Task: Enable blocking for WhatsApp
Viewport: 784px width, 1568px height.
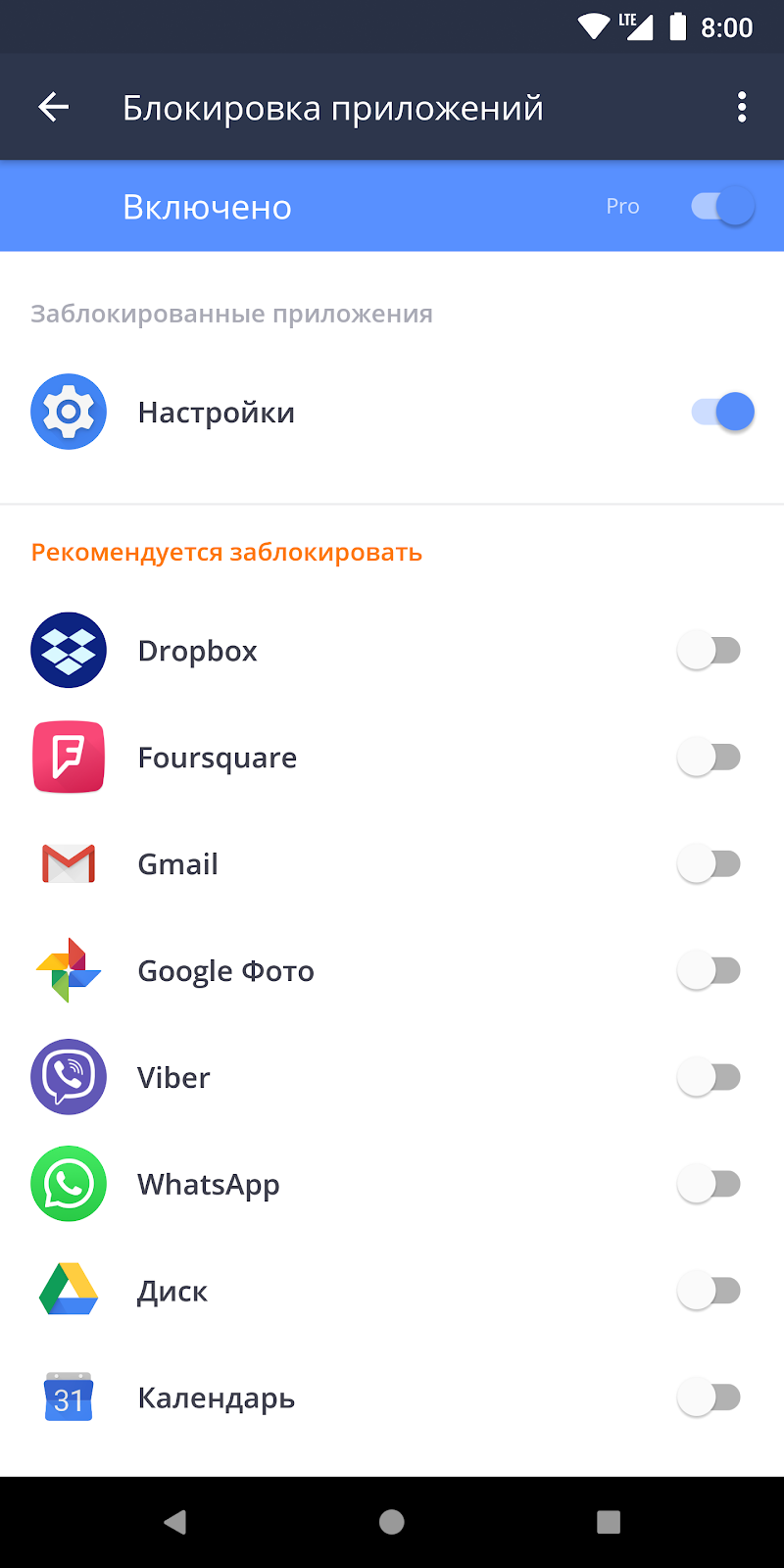Action: coord(709,1185)
